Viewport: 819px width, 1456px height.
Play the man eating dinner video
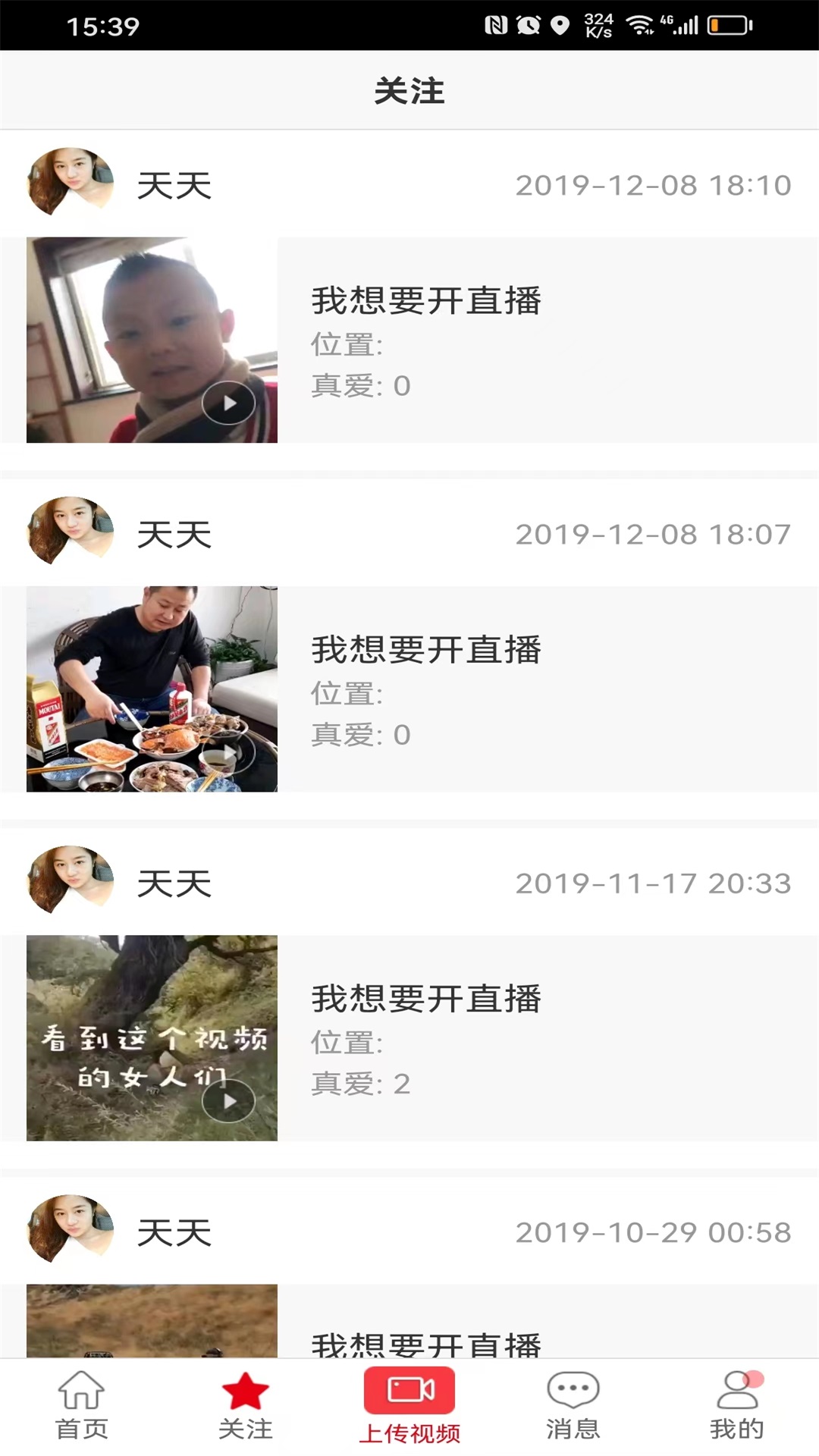tap(227, 751)
